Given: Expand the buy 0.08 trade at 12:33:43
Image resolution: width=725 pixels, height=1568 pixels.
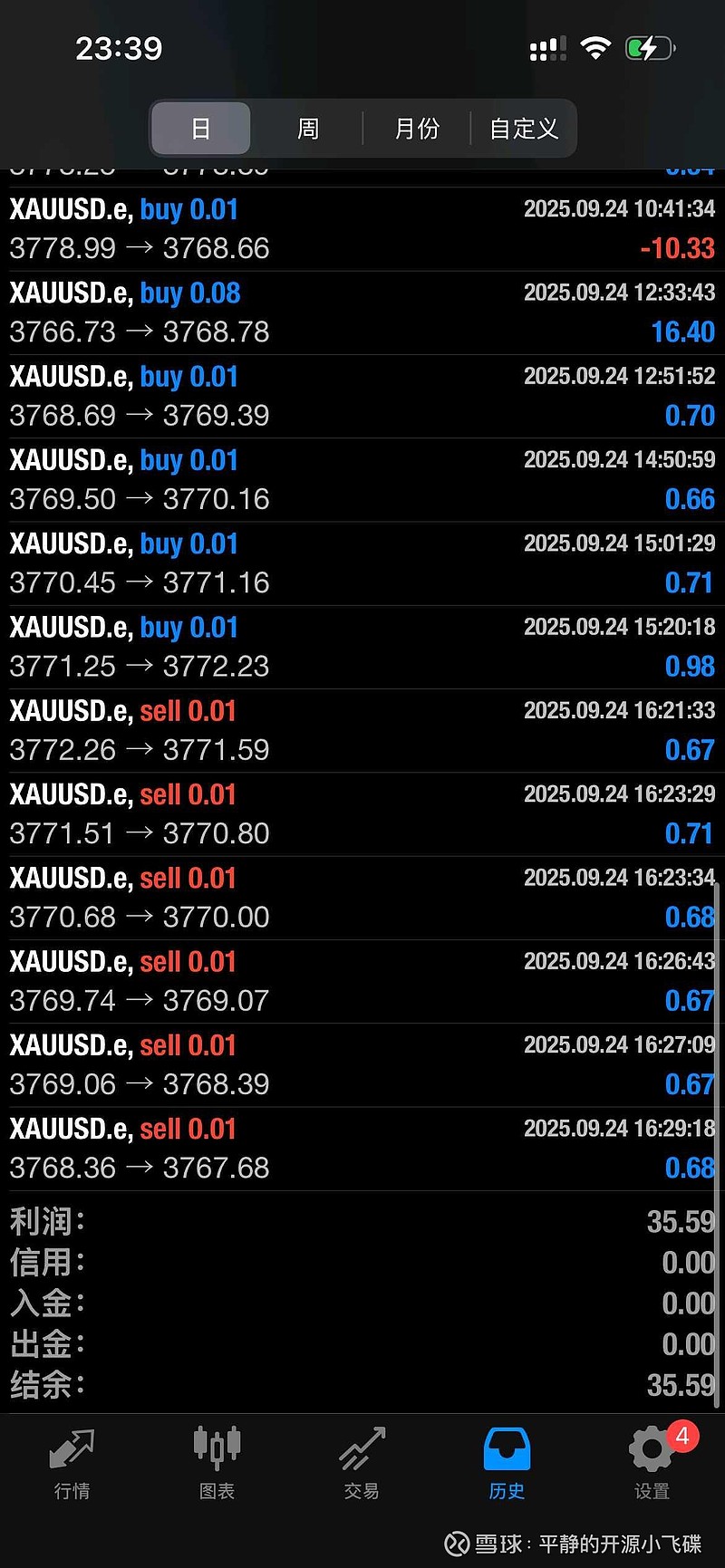Looking at the screenshot, I should click(x=362, y=313).
